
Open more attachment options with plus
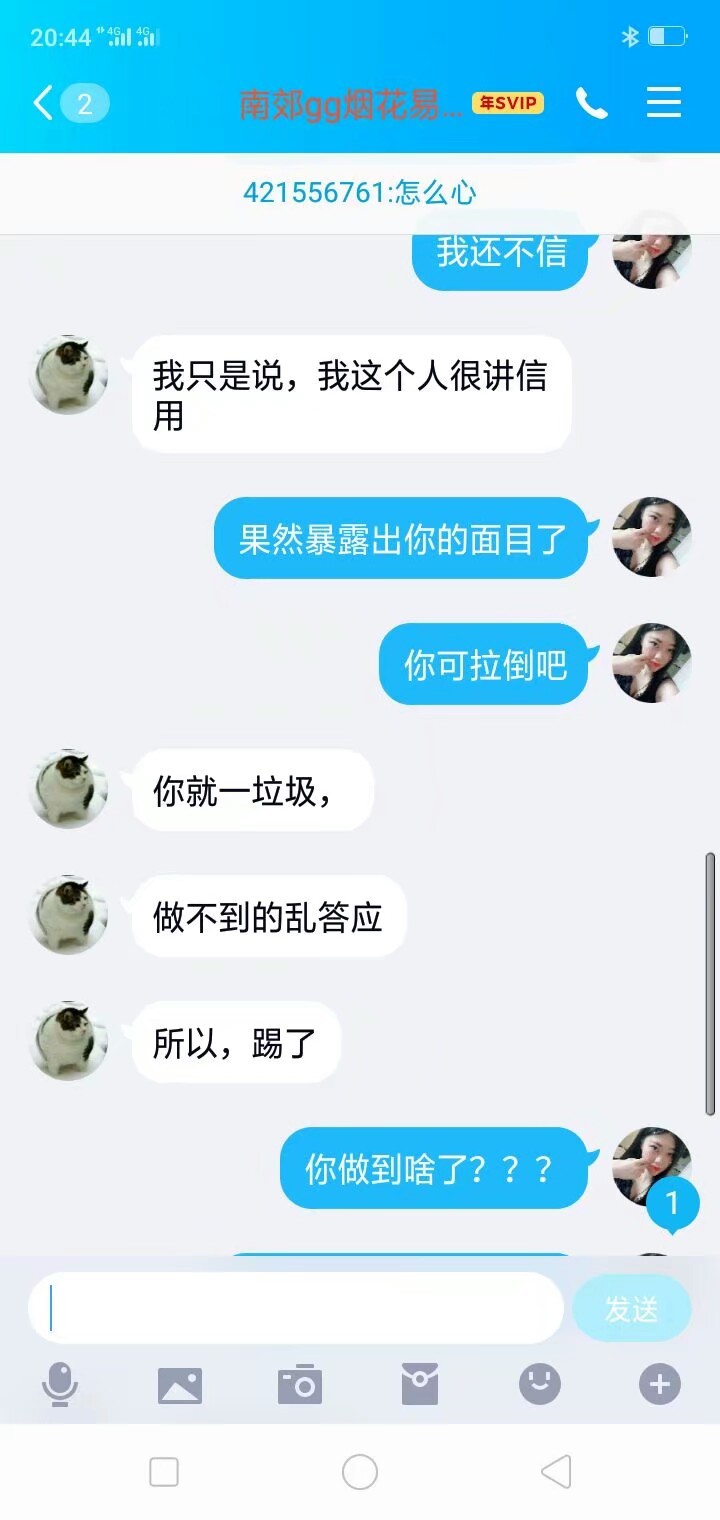tap(660, 1385)
